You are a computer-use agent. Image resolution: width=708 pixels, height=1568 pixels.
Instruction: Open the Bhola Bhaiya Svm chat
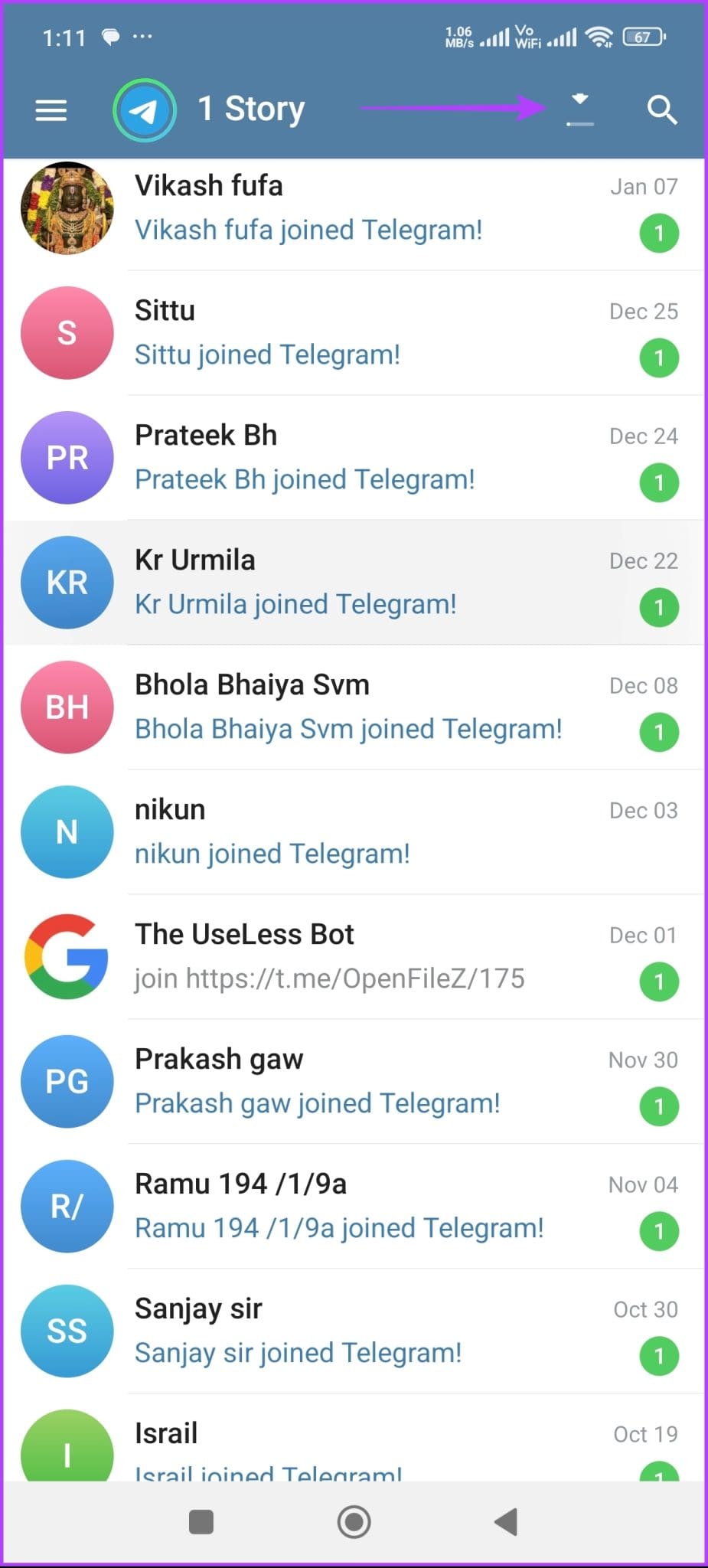point(352,707)
